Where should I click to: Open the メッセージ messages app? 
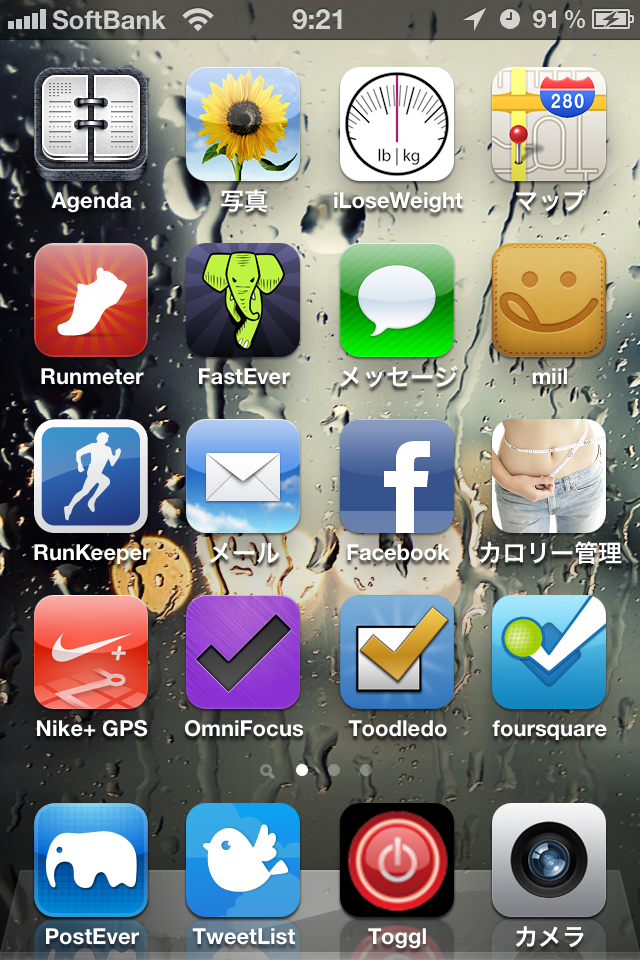coord(397,300)
